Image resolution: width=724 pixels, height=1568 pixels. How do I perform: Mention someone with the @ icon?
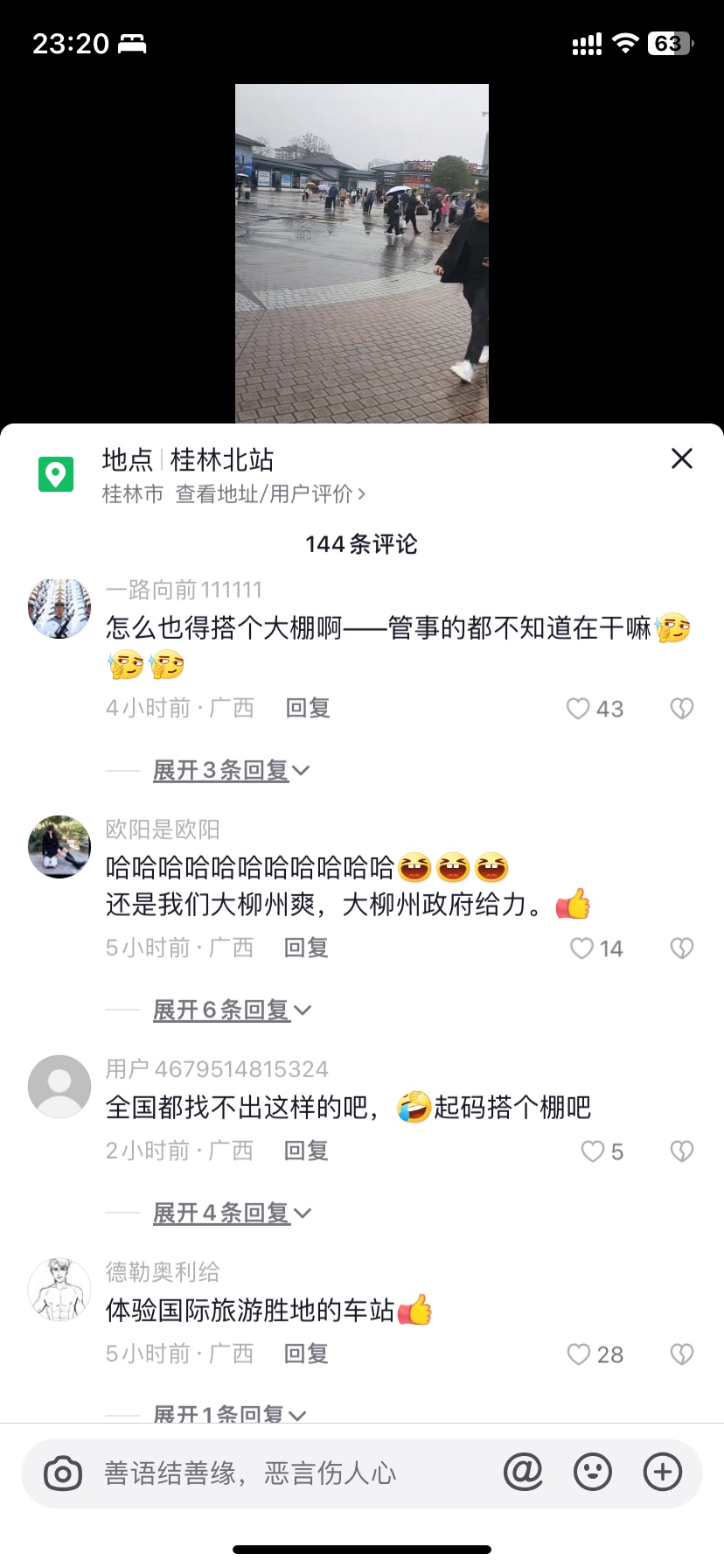[x=523, y=1473]
